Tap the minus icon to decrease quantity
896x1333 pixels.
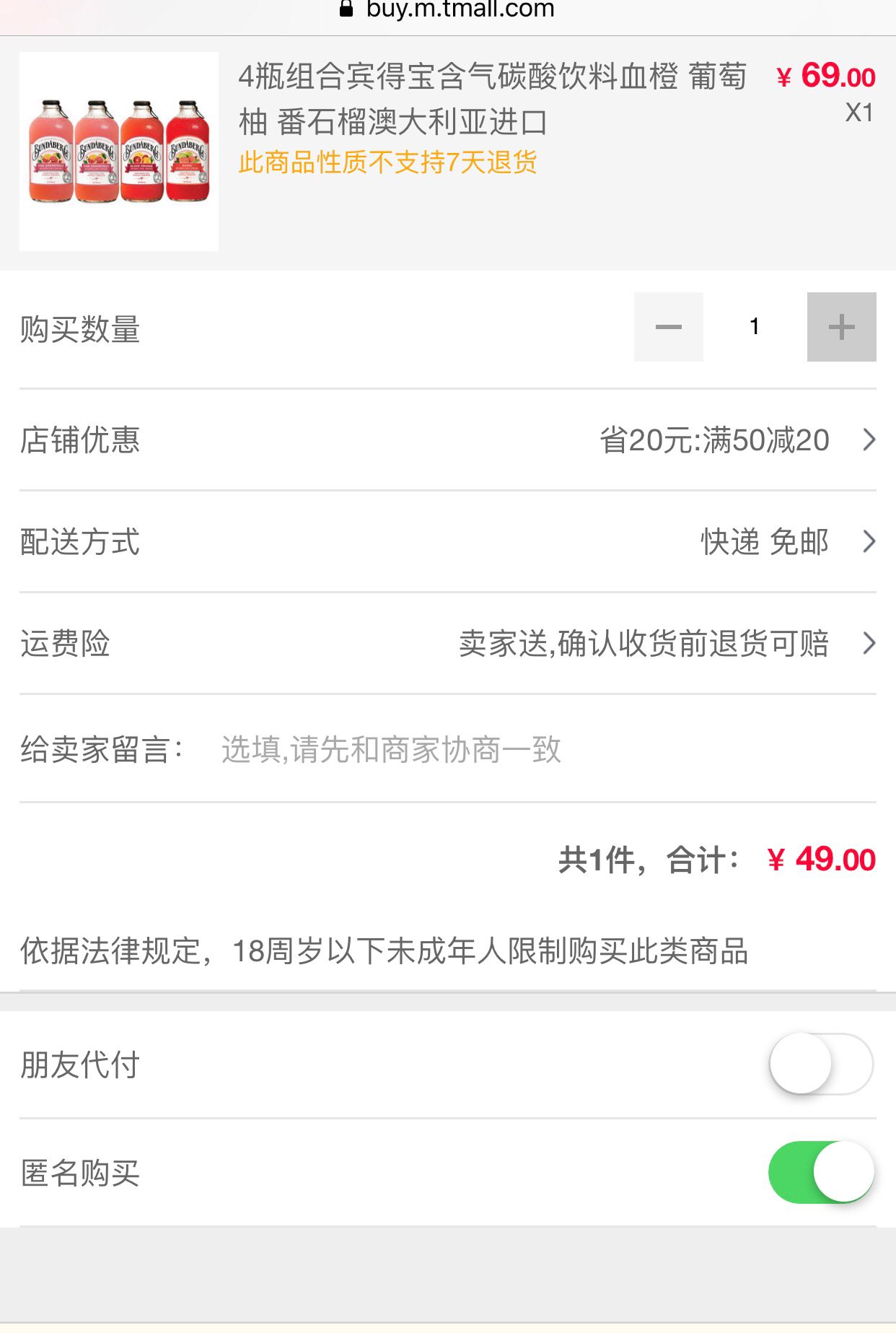pos(667,327)
